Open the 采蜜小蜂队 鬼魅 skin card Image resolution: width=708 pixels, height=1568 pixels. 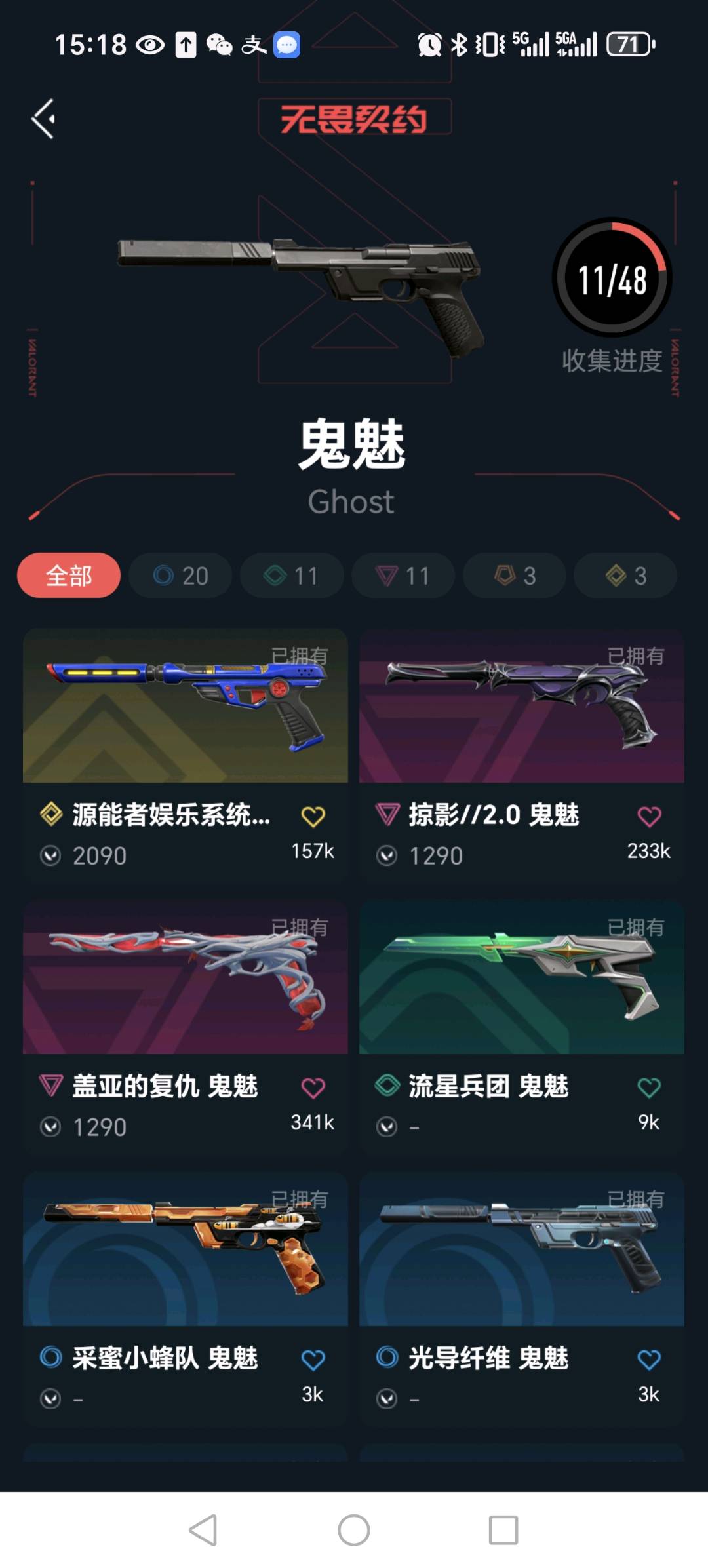coord(186,1298)
